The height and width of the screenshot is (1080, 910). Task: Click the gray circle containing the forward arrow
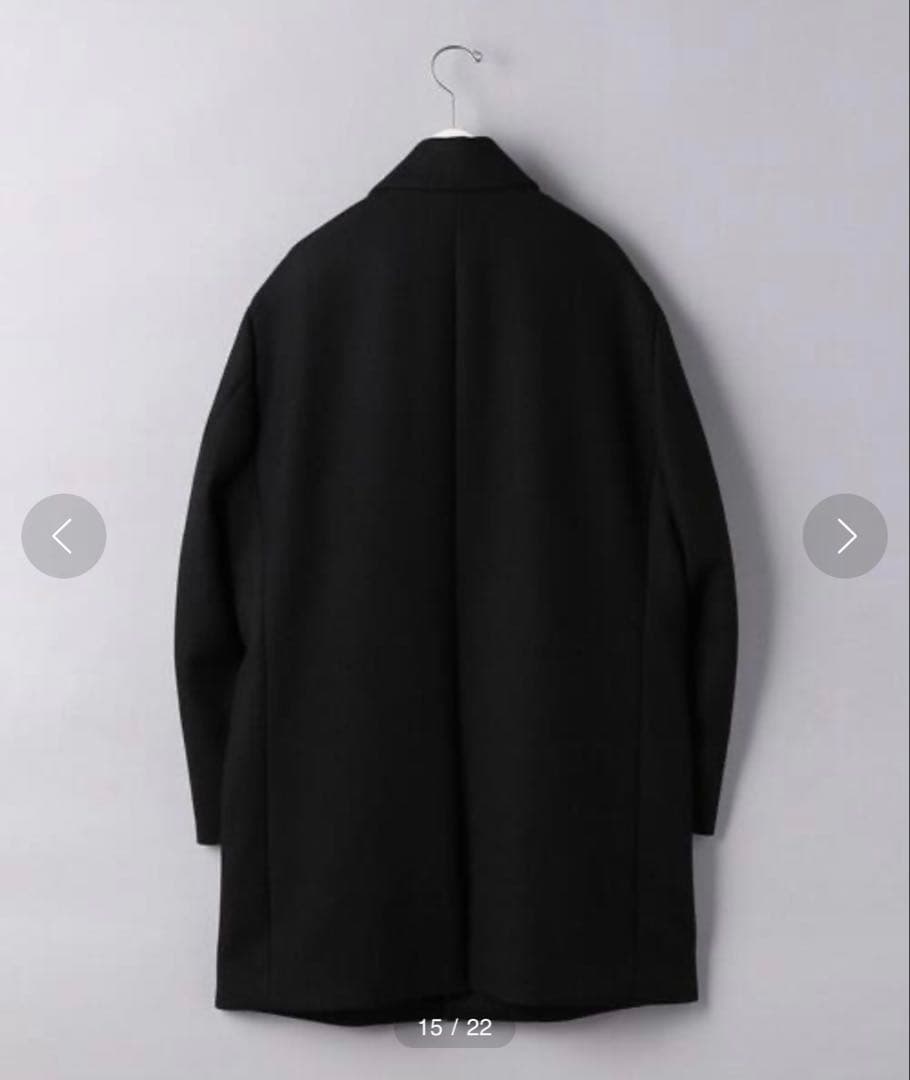(x=847, y=536)
